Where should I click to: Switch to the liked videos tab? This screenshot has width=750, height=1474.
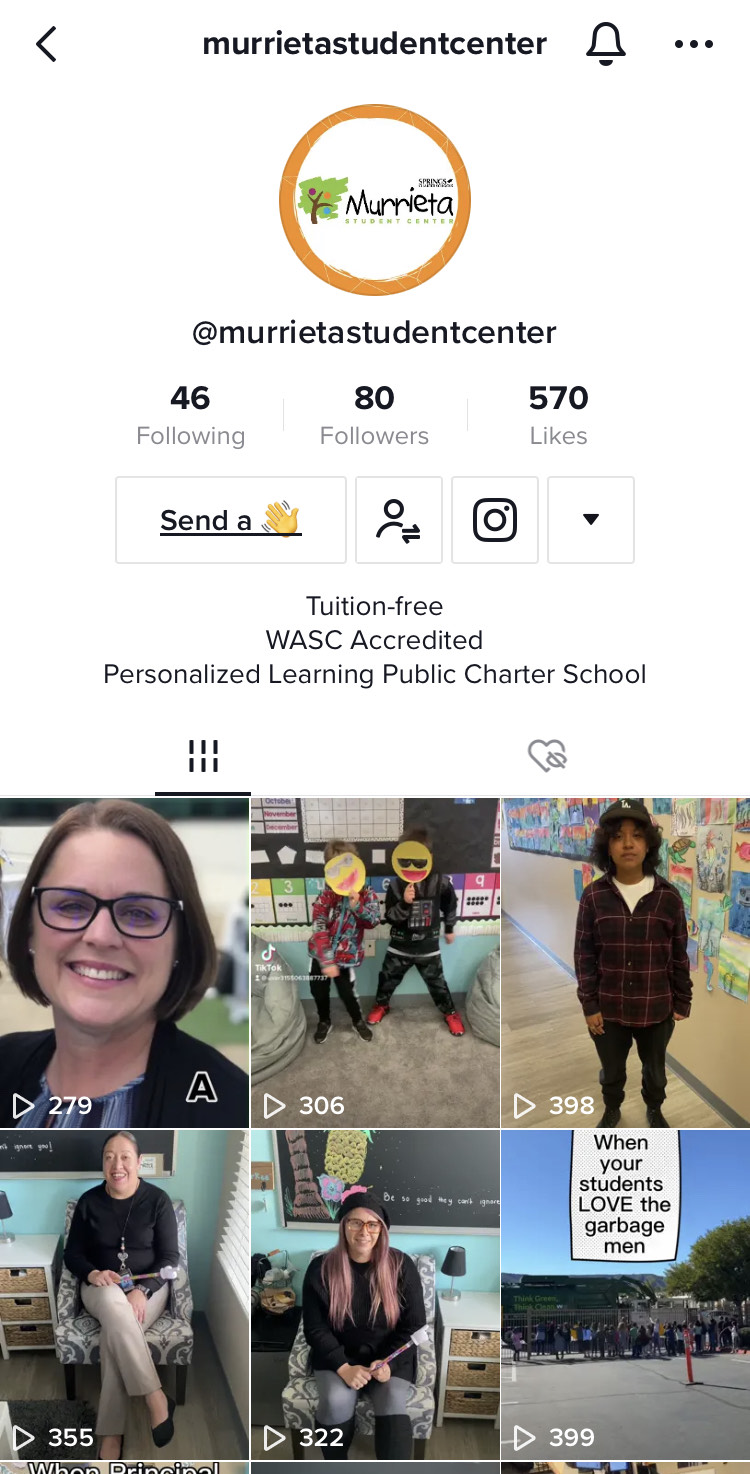coord(547,757)
